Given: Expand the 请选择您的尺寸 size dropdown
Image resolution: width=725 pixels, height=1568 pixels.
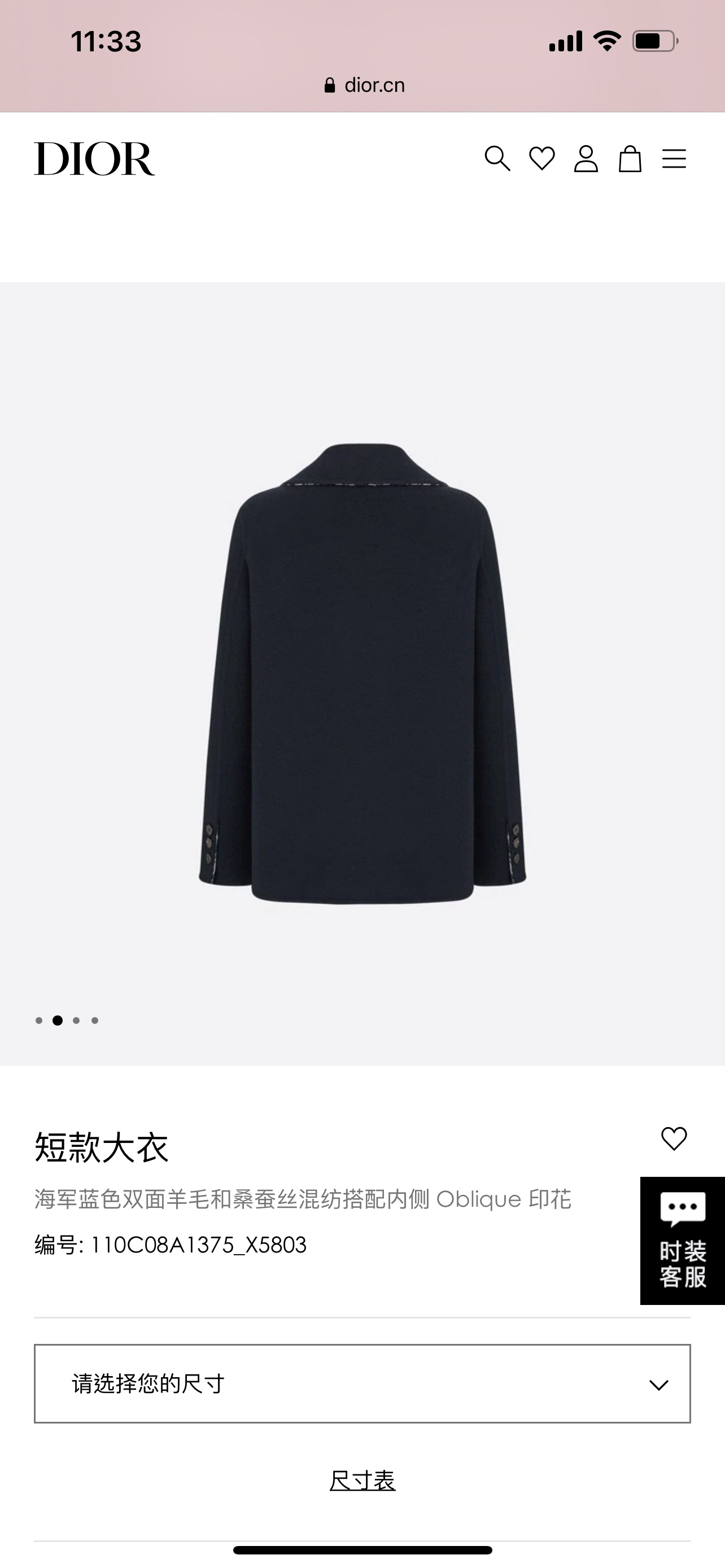Looking at the screenshot, I should tap(362, 1383).
